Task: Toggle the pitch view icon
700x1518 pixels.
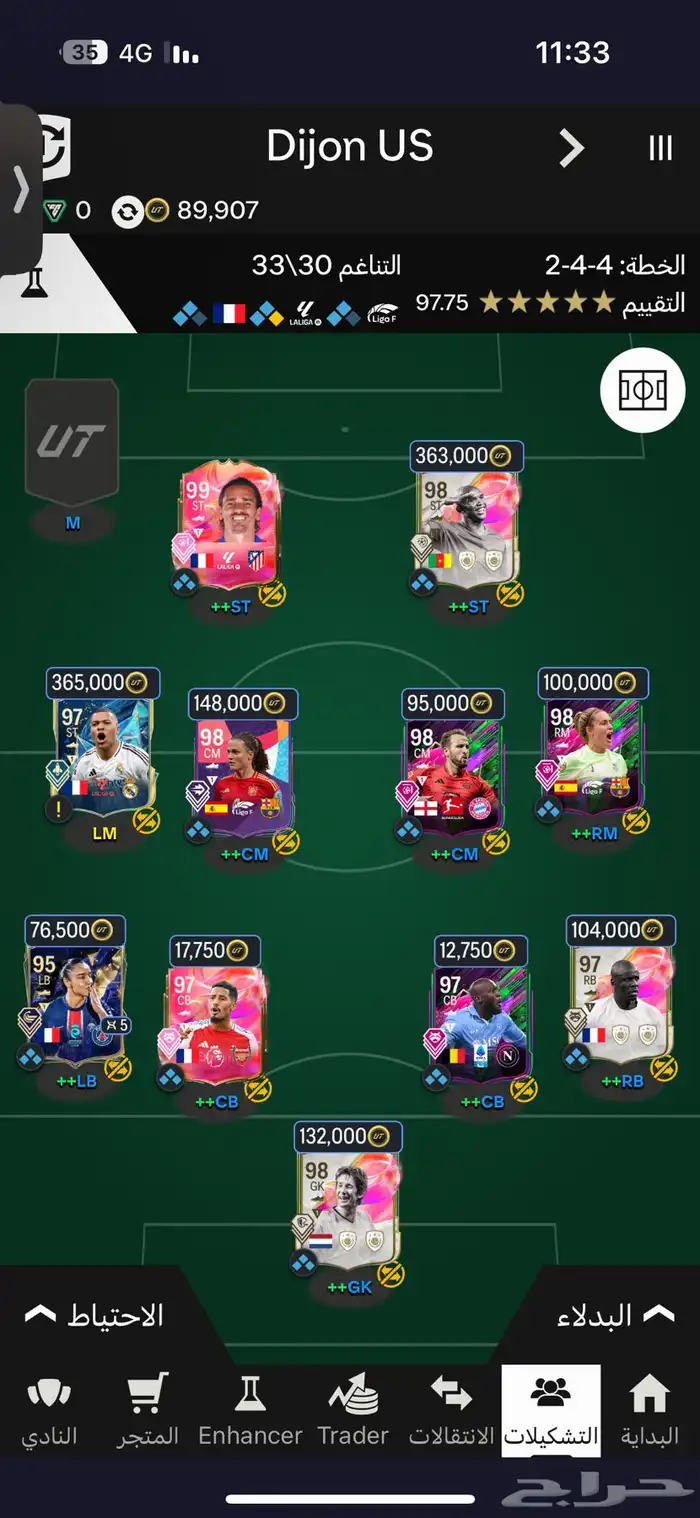Action: click(642, 390)
